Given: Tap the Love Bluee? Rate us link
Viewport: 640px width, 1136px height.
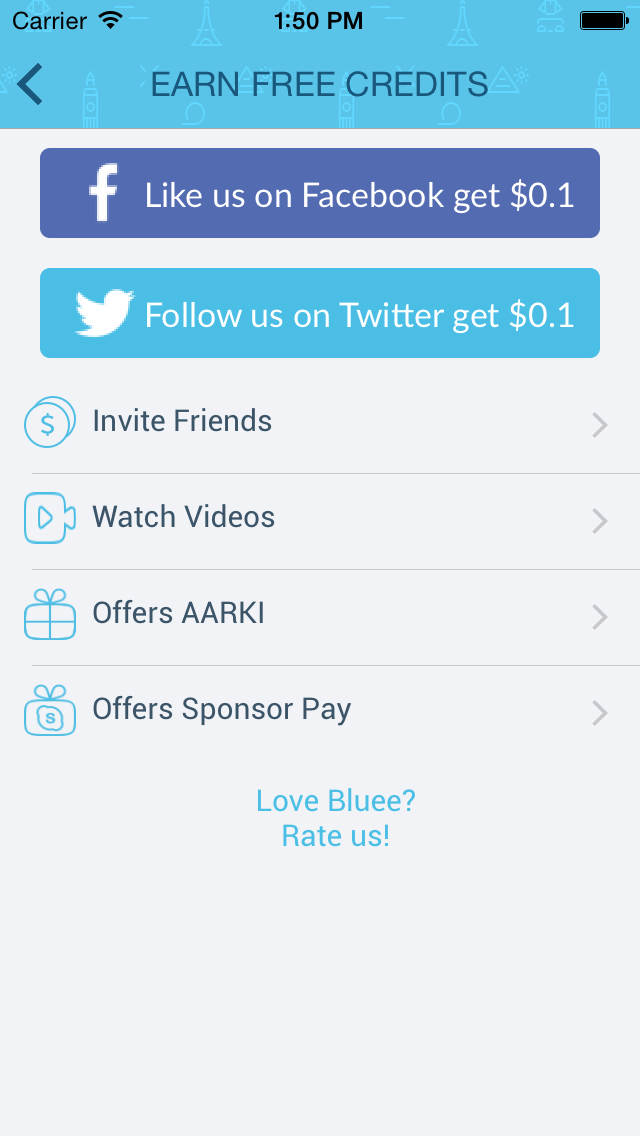Looking at the screenshot, I should pyautogui.click(x=336, y=818).
